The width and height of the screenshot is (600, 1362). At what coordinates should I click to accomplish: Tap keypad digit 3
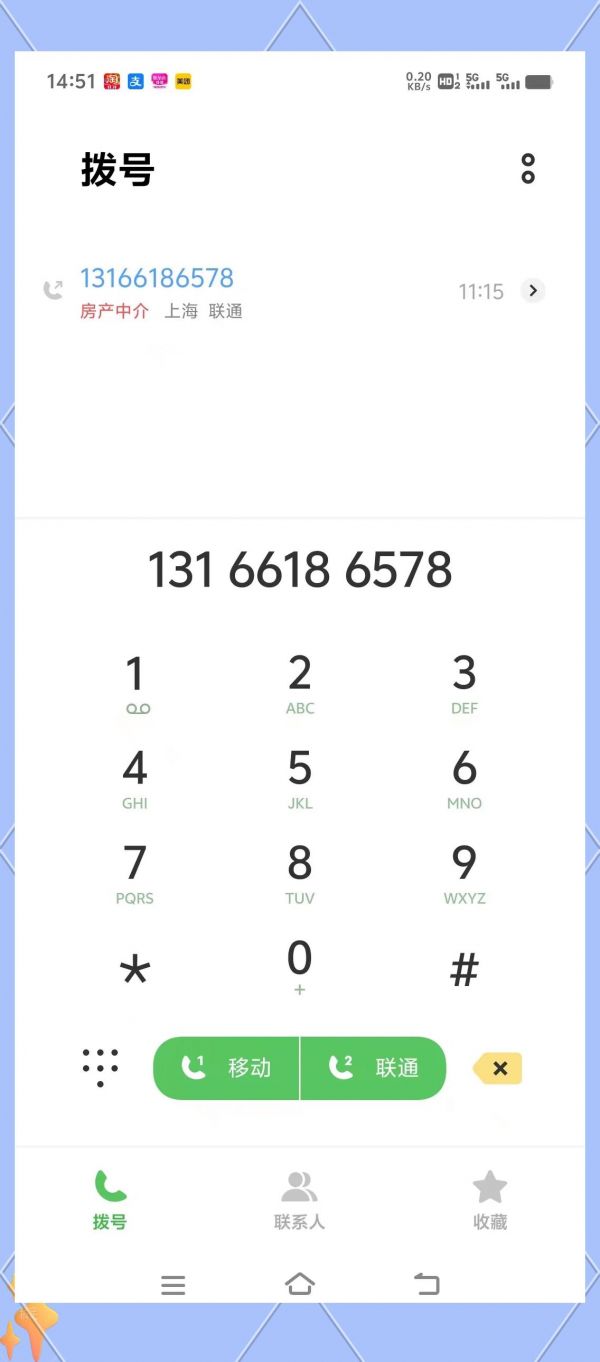464,685
